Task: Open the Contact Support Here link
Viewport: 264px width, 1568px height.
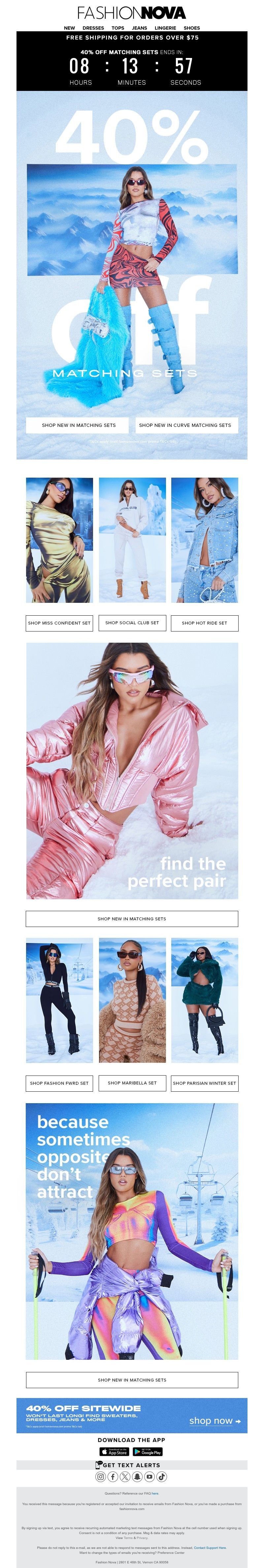Action: [210, 1547]
